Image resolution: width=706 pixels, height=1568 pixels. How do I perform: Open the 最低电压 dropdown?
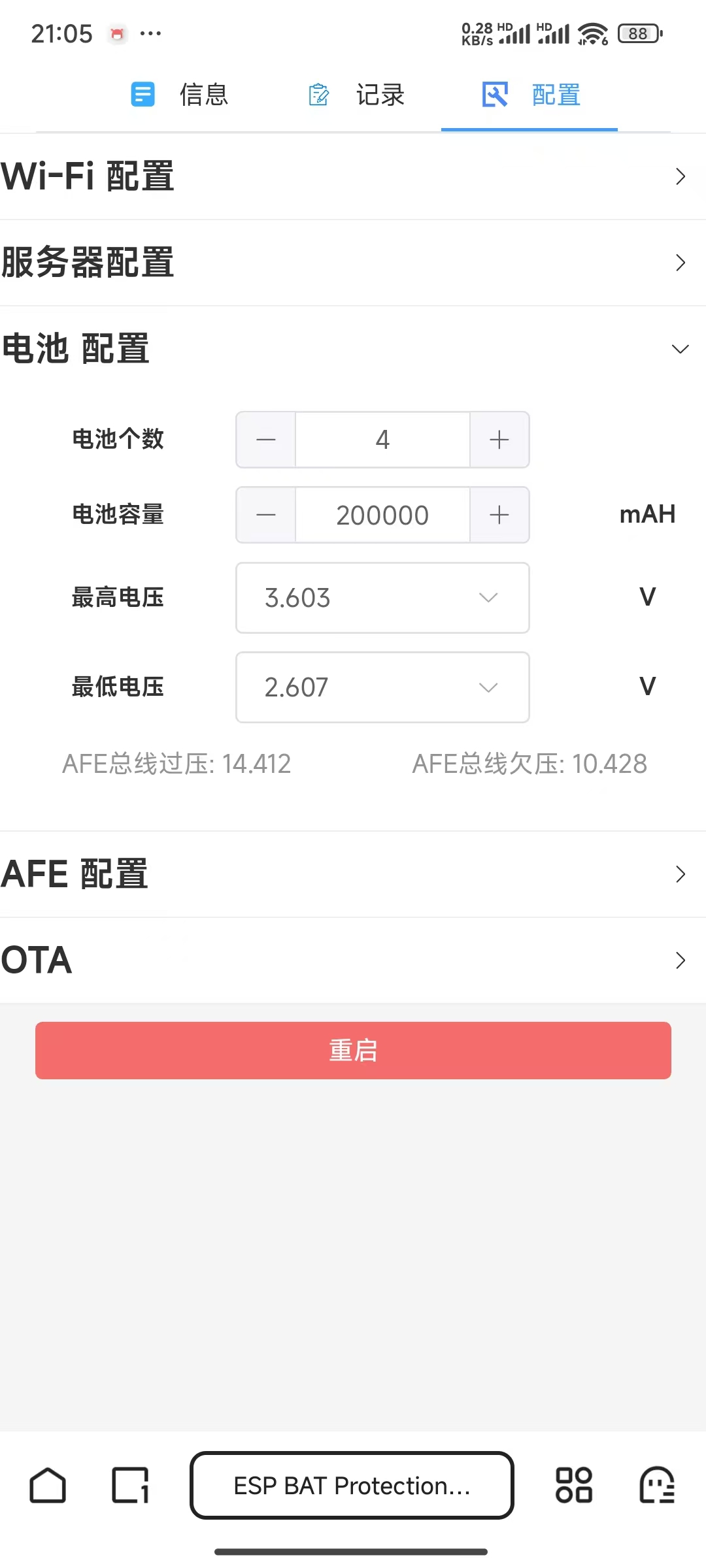pos(382,687)
